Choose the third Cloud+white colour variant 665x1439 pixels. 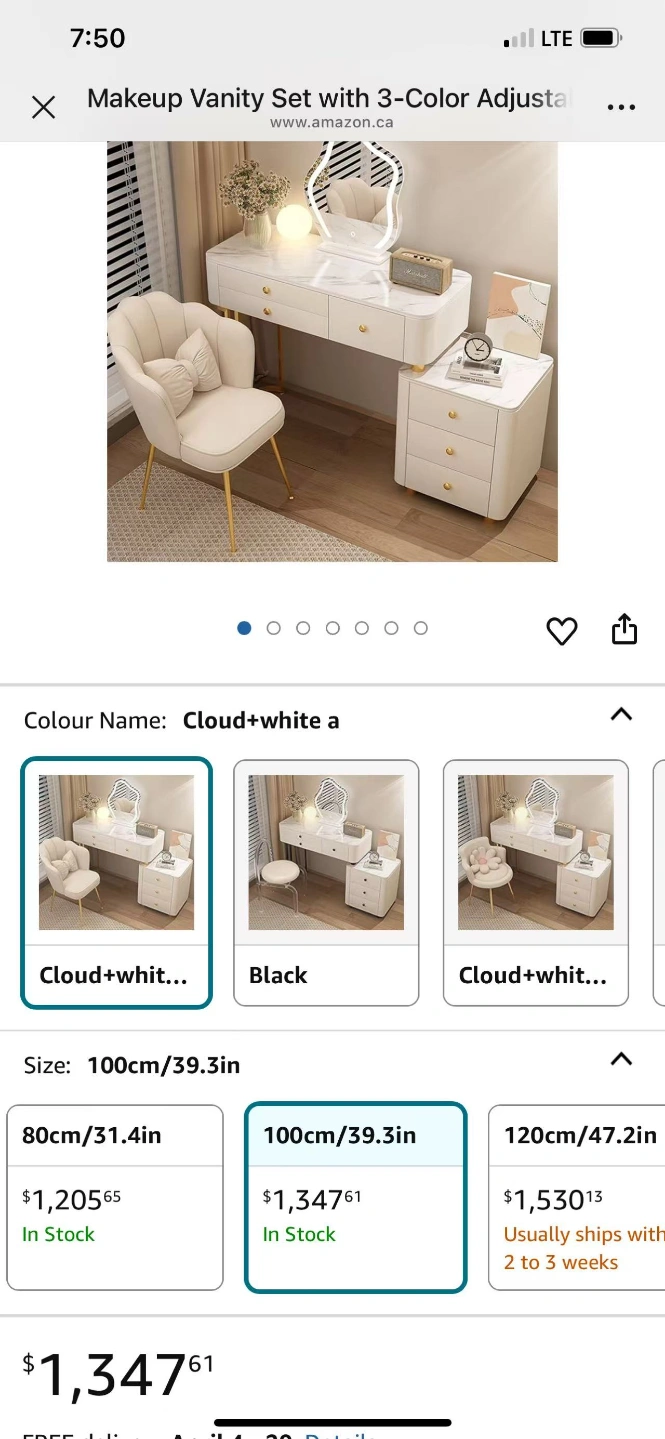536,883
